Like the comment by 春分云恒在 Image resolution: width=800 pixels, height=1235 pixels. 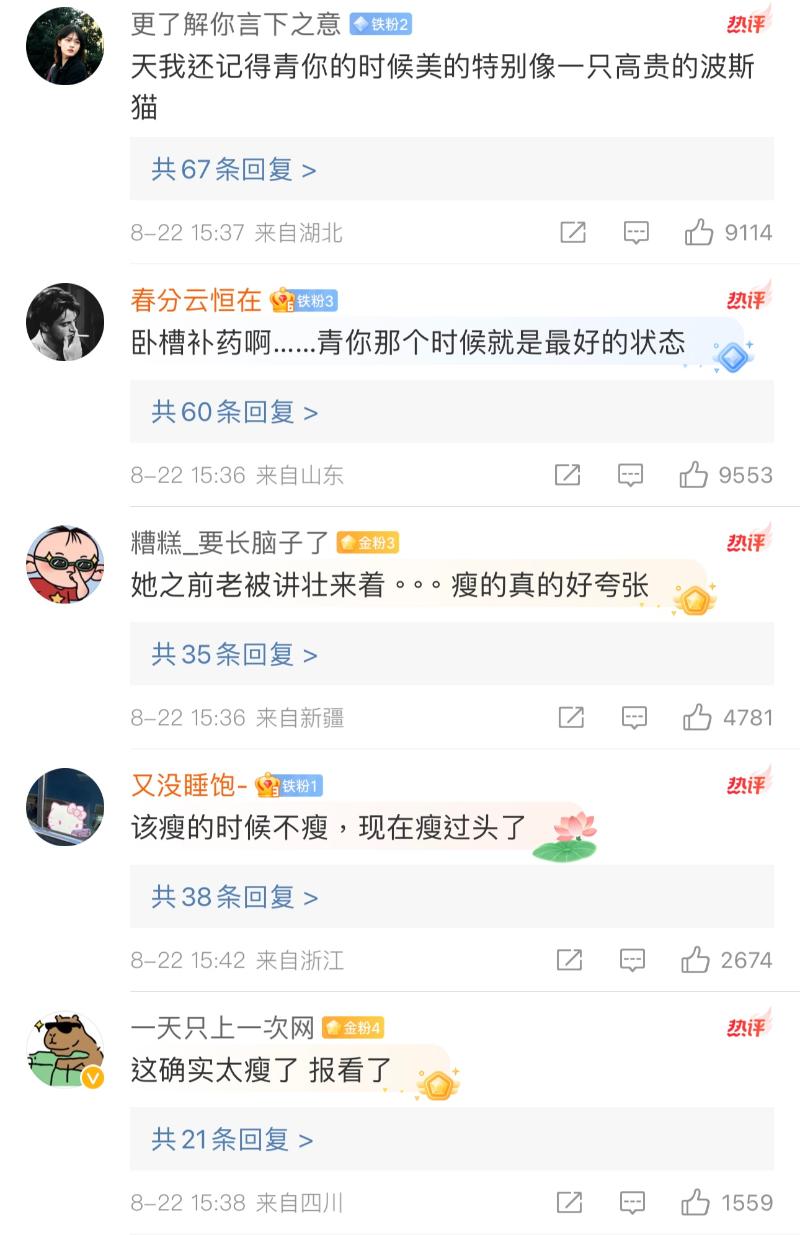click(694, 475)
